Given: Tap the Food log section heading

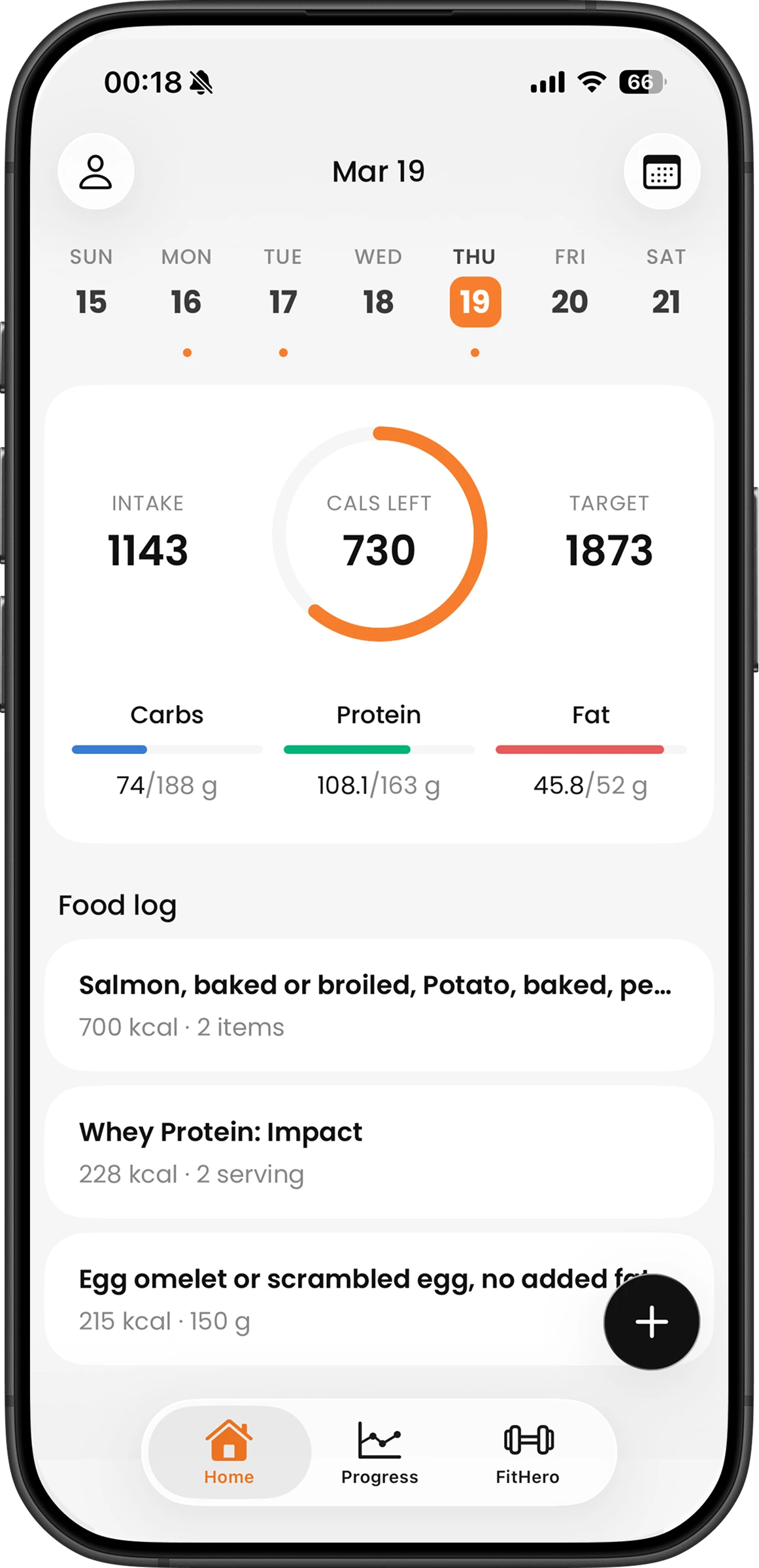Looking at the screenshot, I should click(116, 905).
